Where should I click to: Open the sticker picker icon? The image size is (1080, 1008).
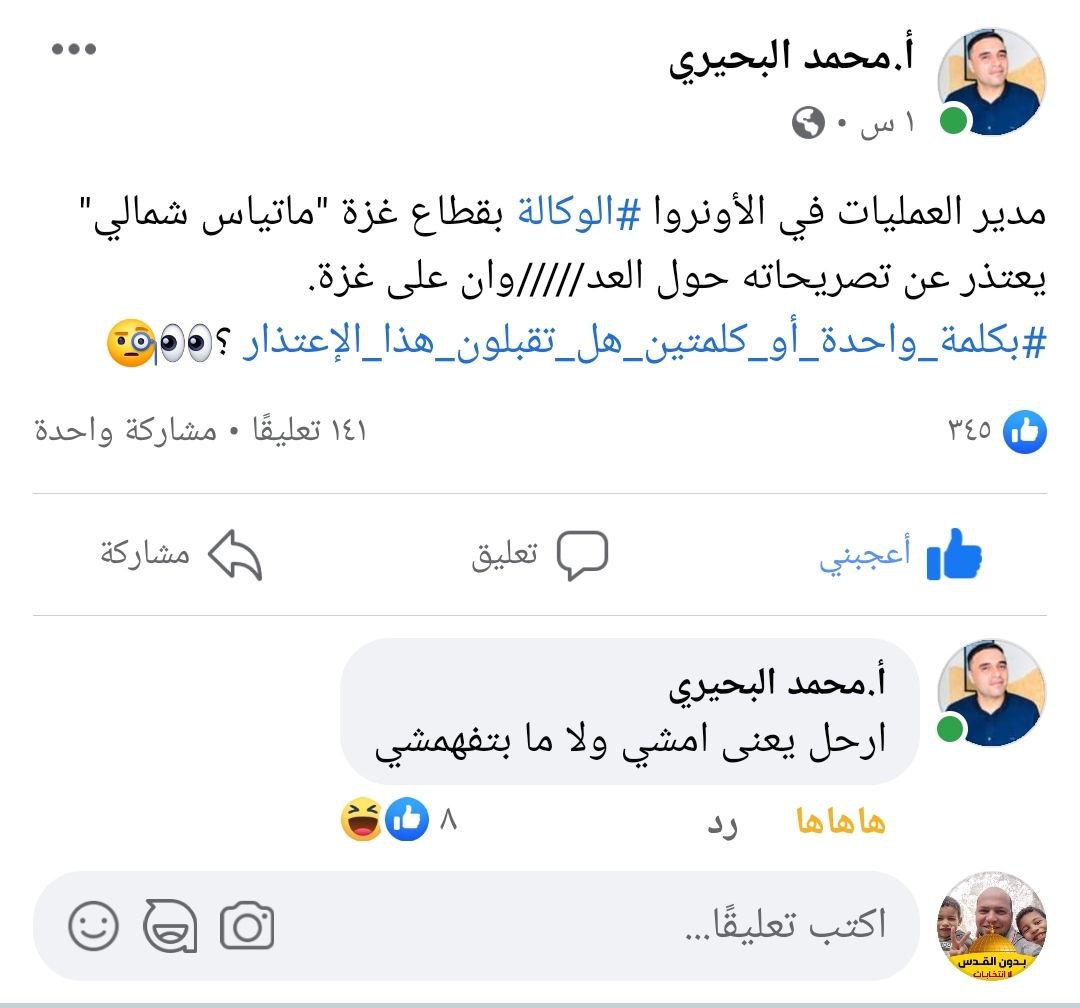170,926
